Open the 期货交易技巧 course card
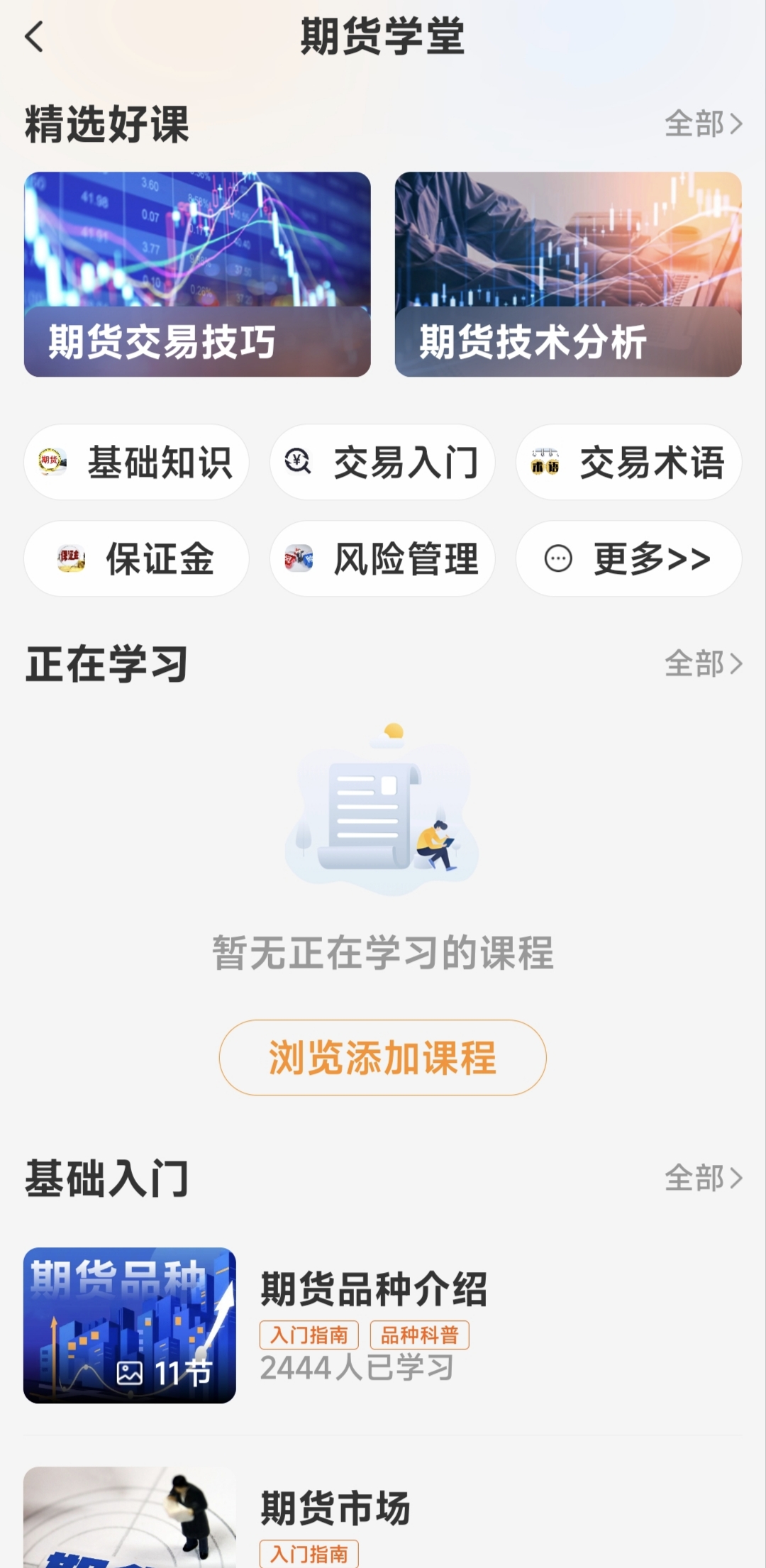This screenshot has height=1568, width=766. pyautogui.click(x=197, y=274)
